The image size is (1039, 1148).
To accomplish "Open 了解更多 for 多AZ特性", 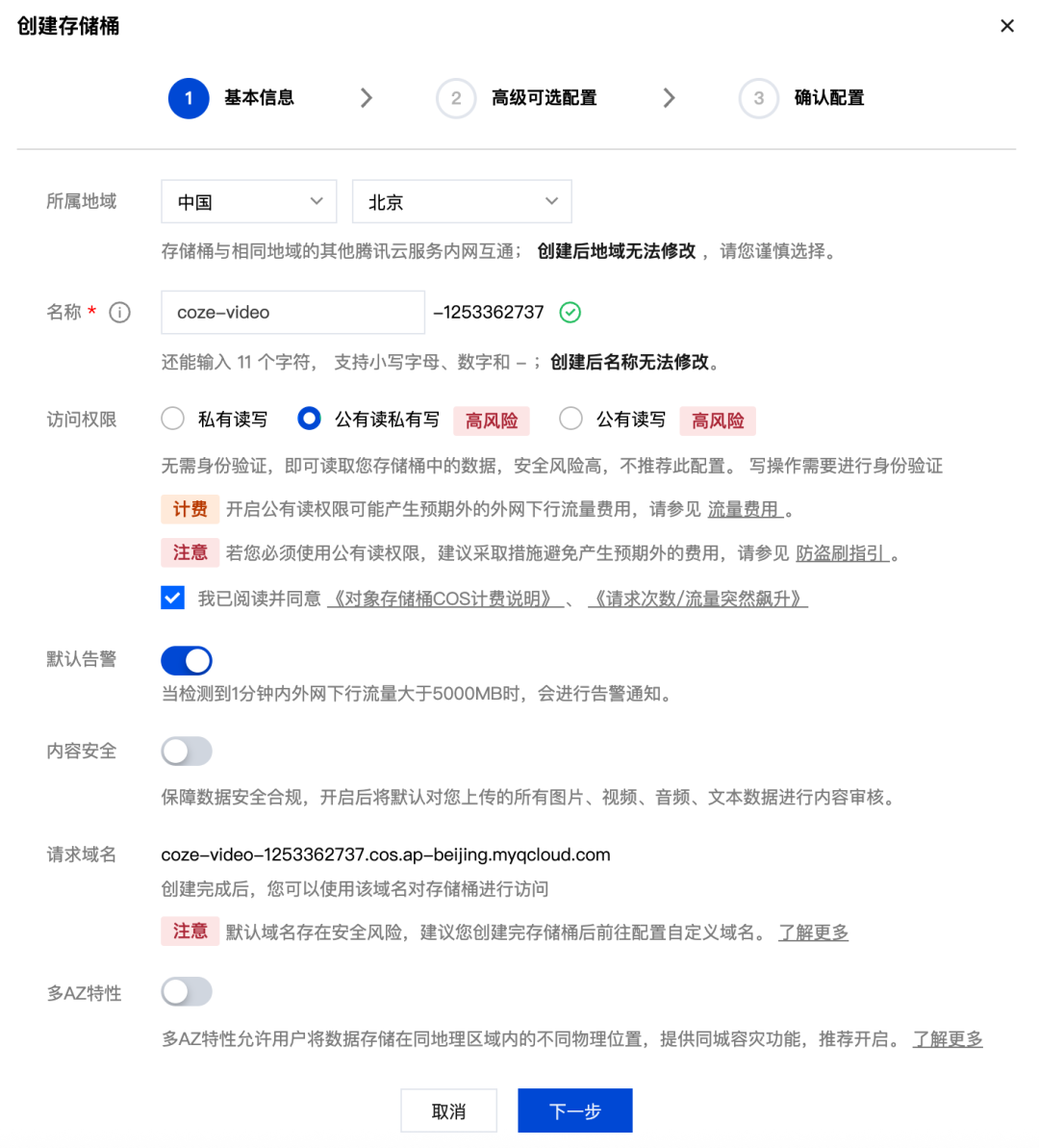I will coord(948,1039).
